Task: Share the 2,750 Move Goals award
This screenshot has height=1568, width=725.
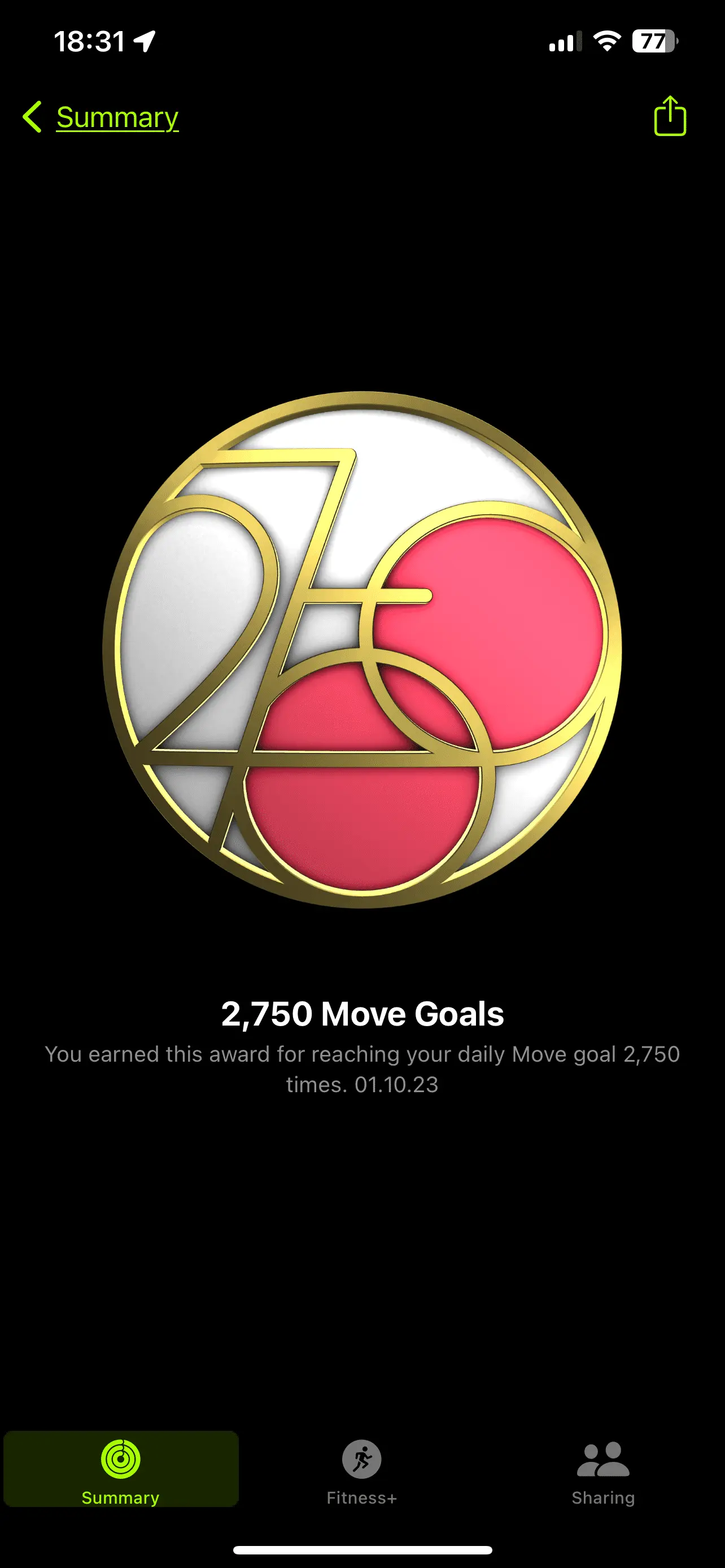Action: [x=670, y=116]
